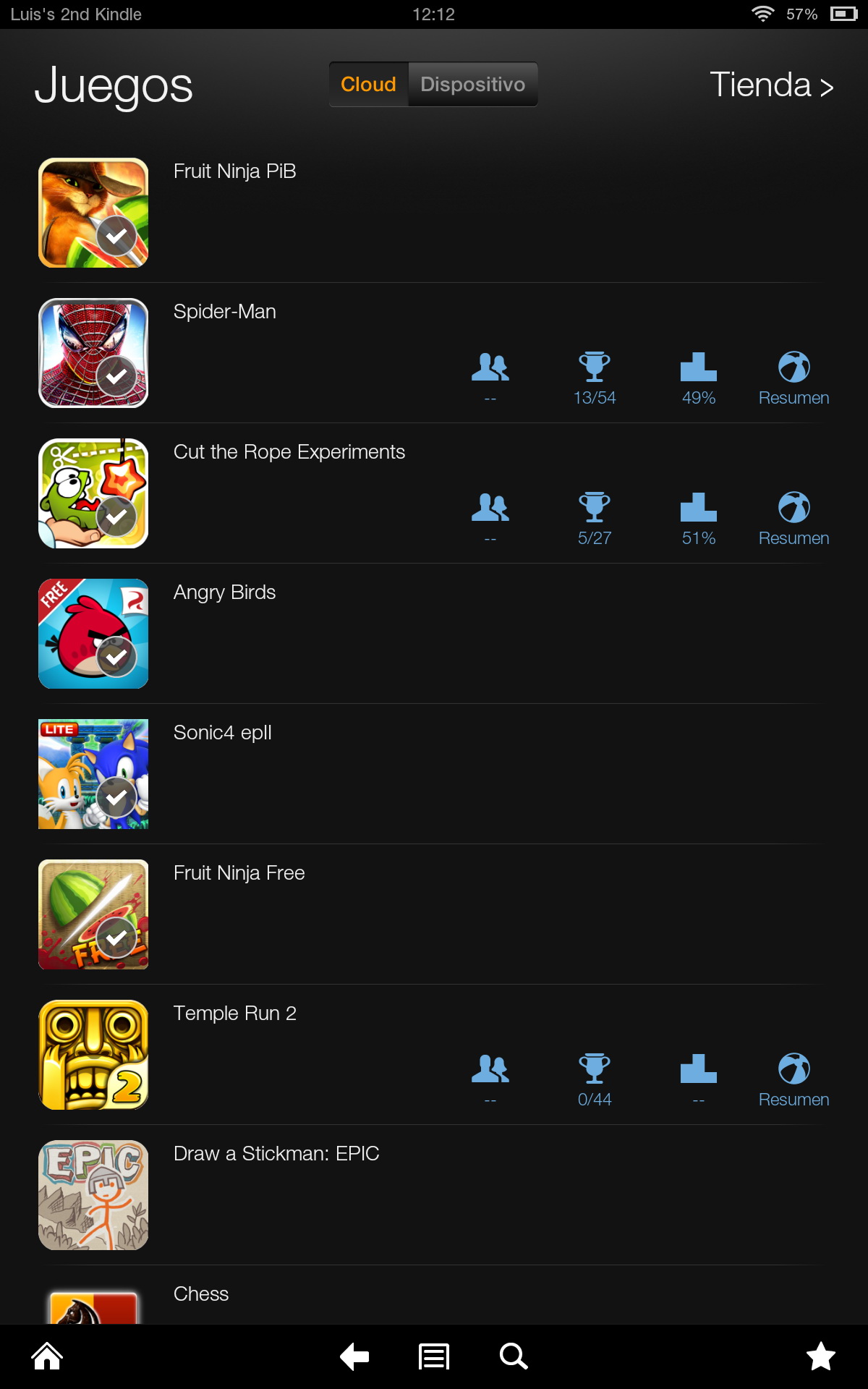Open the Tienda store link

(771, 85)
